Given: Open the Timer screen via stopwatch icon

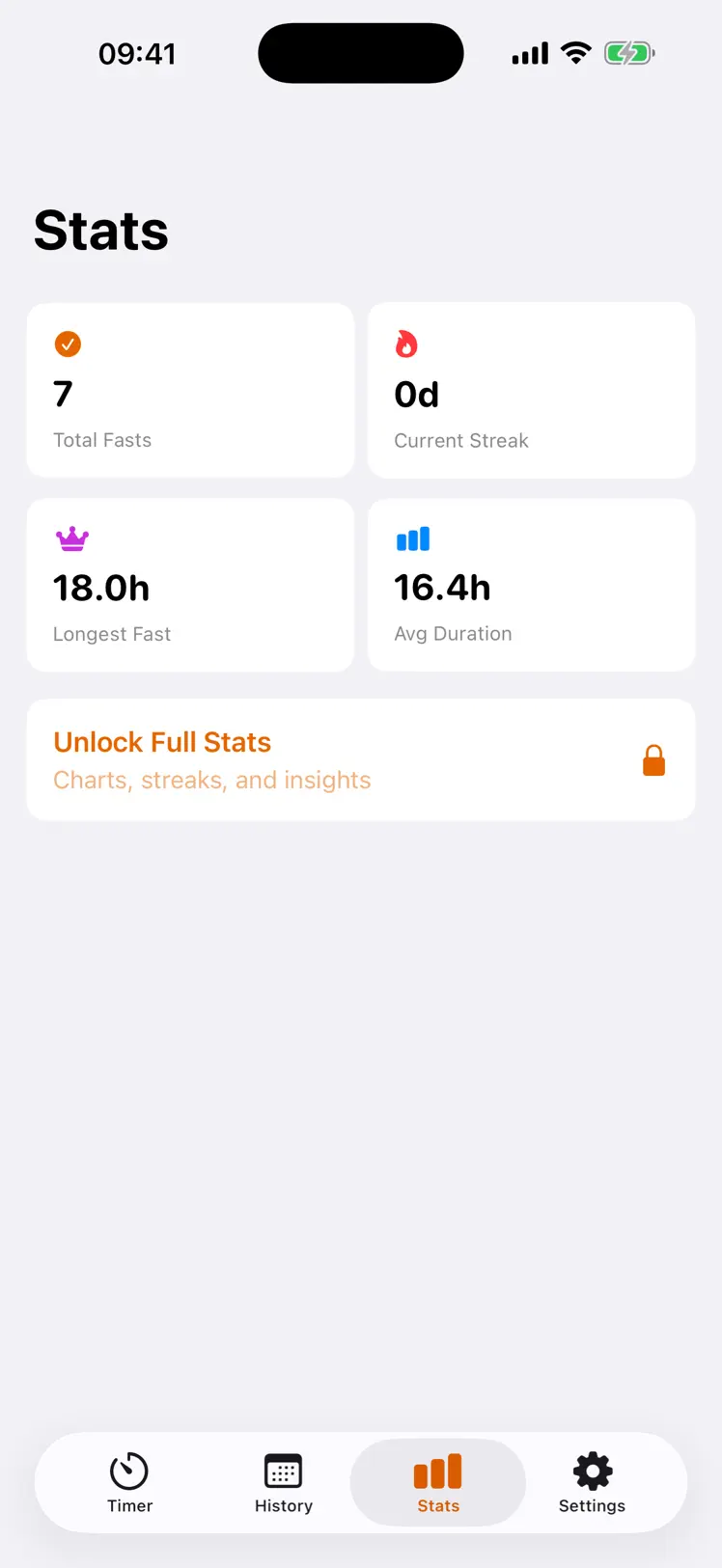Looking at the screenshot, I should 128,1472.
